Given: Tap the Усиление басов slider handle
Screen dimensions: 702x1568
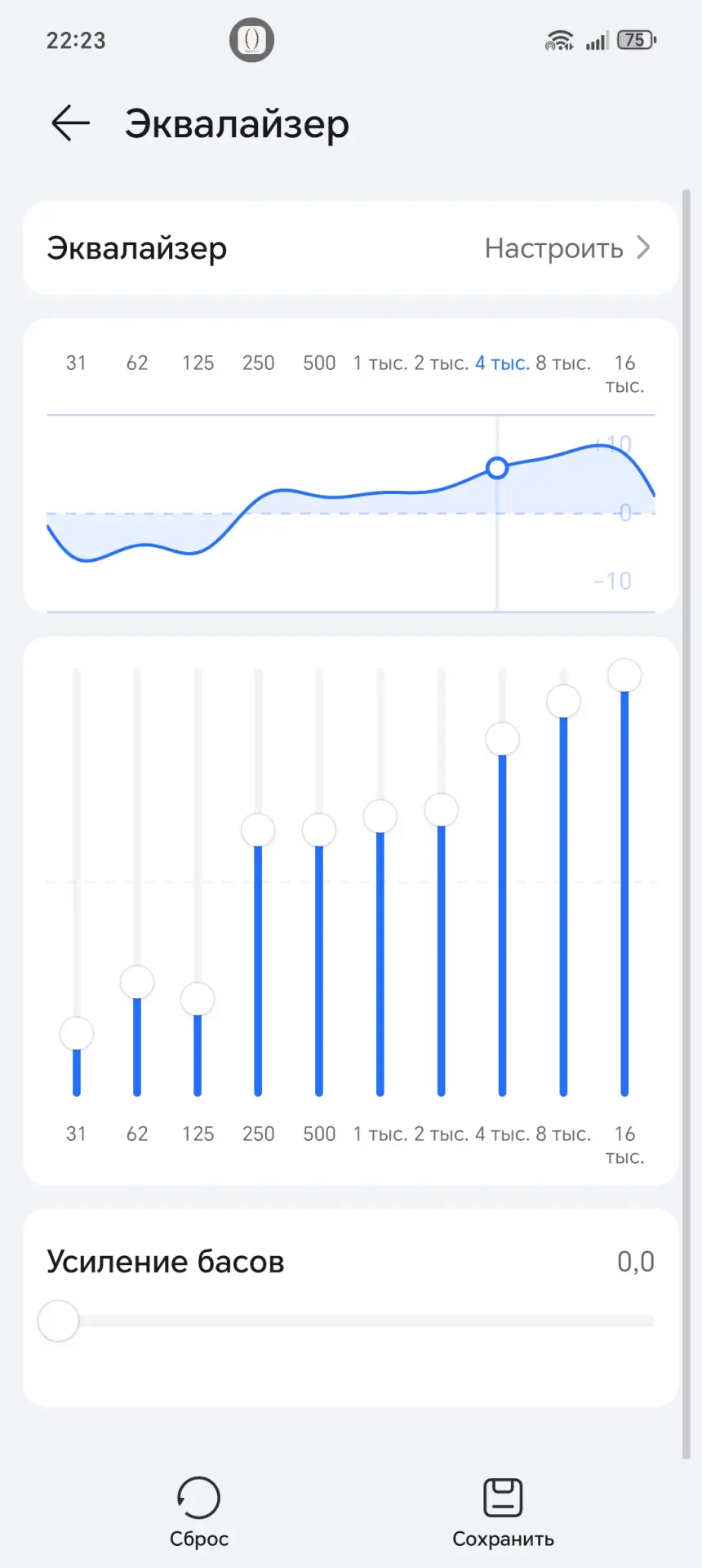Looking at the screenshot, I should 59,1321.
